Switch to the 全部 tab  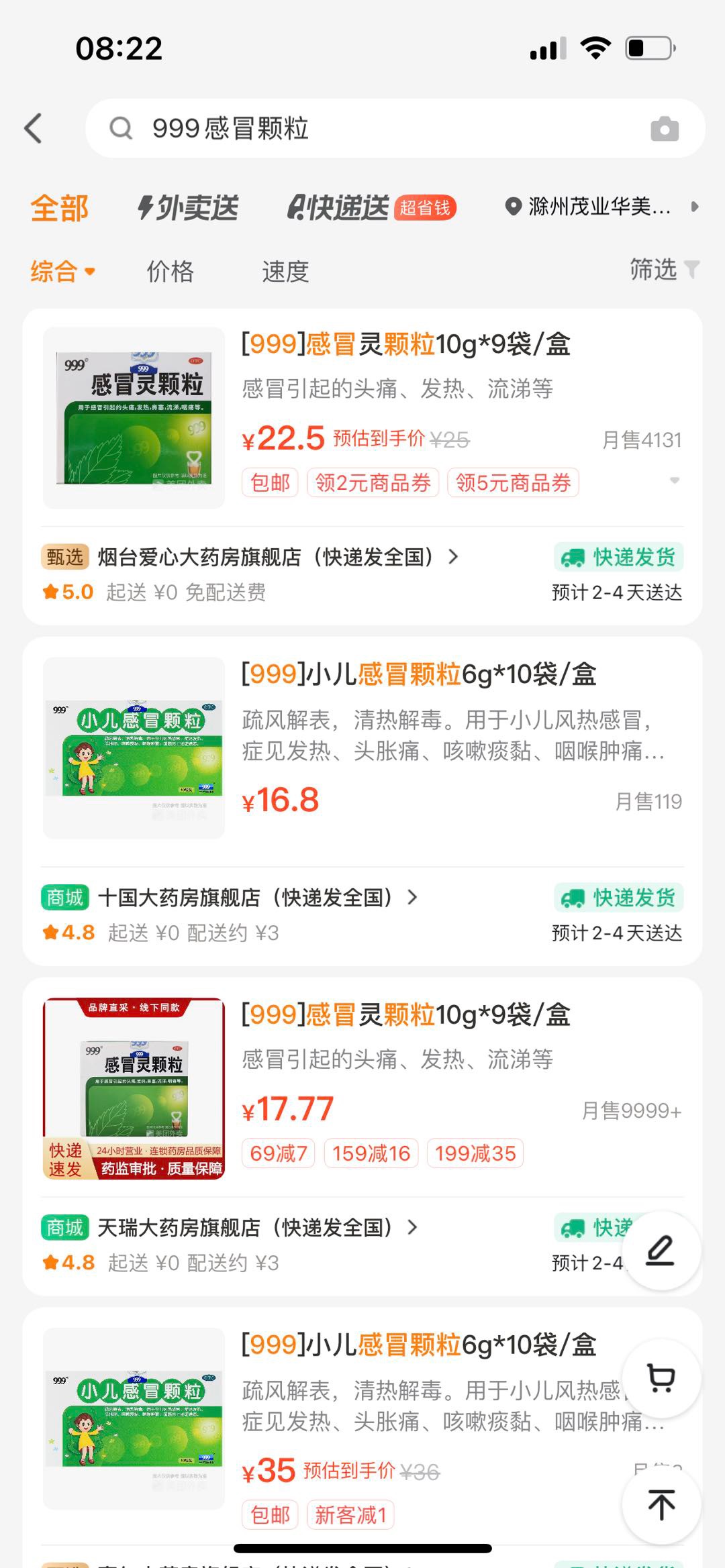(x=60, y=208)
